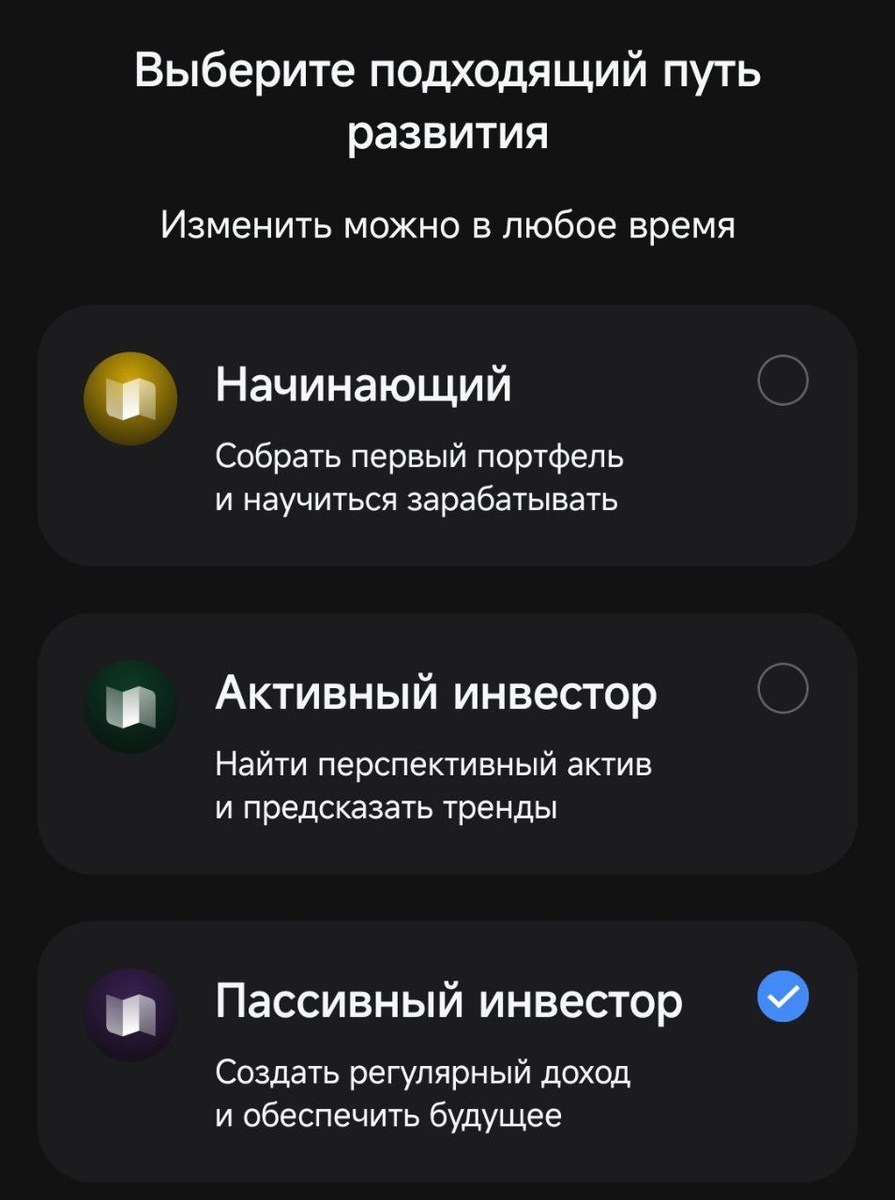This screenshot has height=1200, width=895.
Task: Click the purple book icon for Пассивный инвестор
Action: tap(131, 1014)
